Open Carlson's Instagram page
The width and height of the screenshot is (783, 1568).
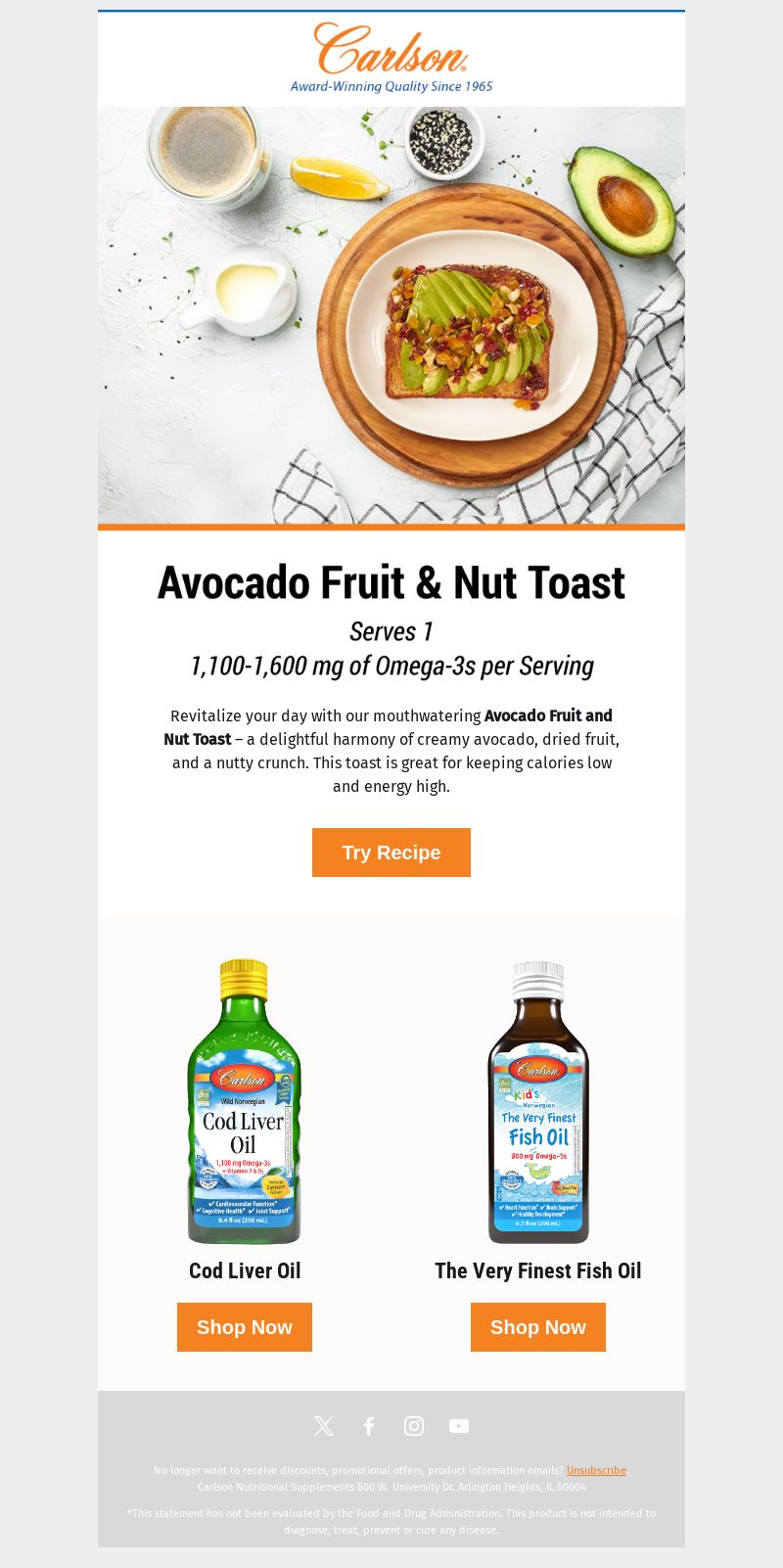(x=414, y=1426)
